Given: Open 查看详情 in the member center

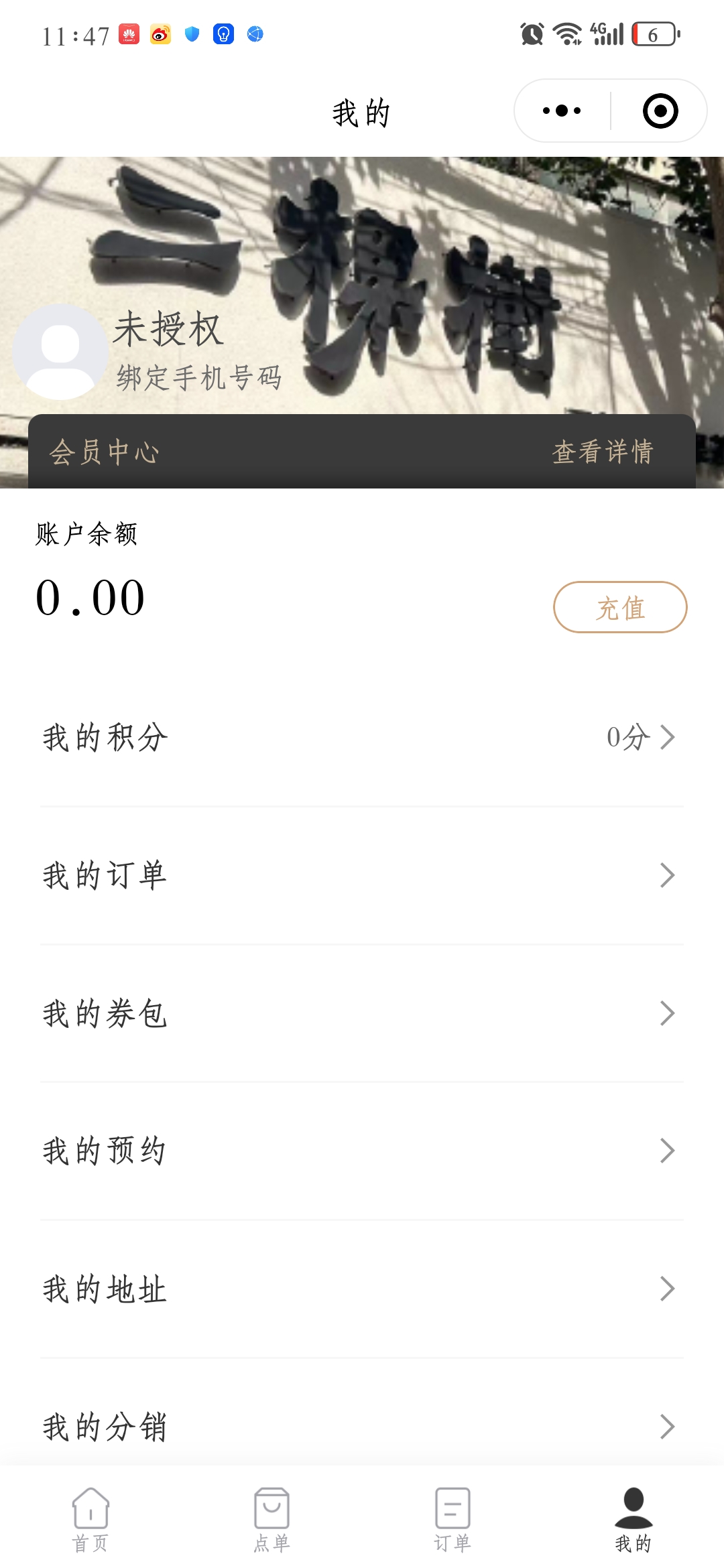Looking at the screenshot, I should [x=602, y=452].
